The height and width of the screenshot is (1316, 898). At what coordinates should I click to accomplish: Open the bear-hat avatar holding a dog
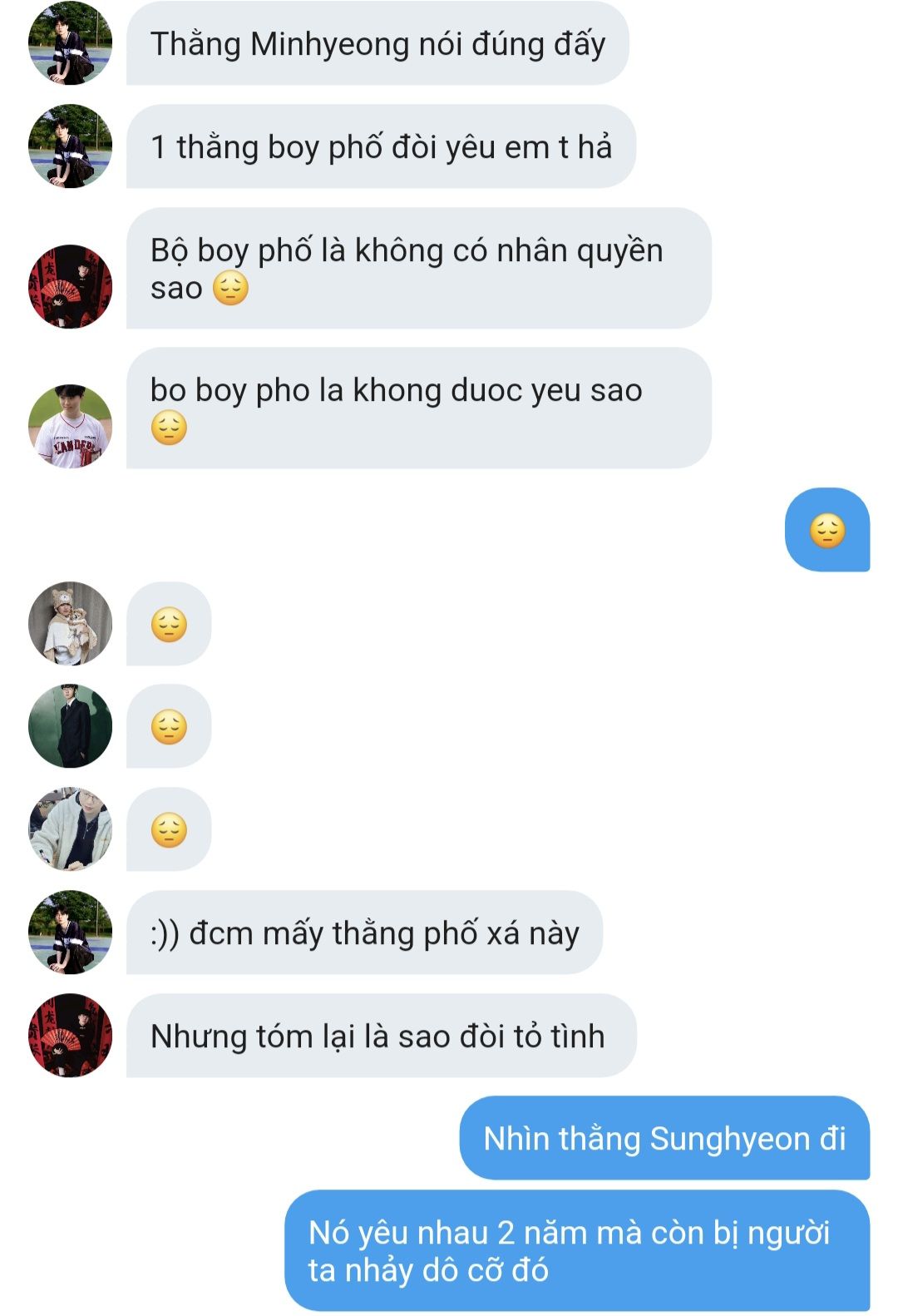coord(70,623)
